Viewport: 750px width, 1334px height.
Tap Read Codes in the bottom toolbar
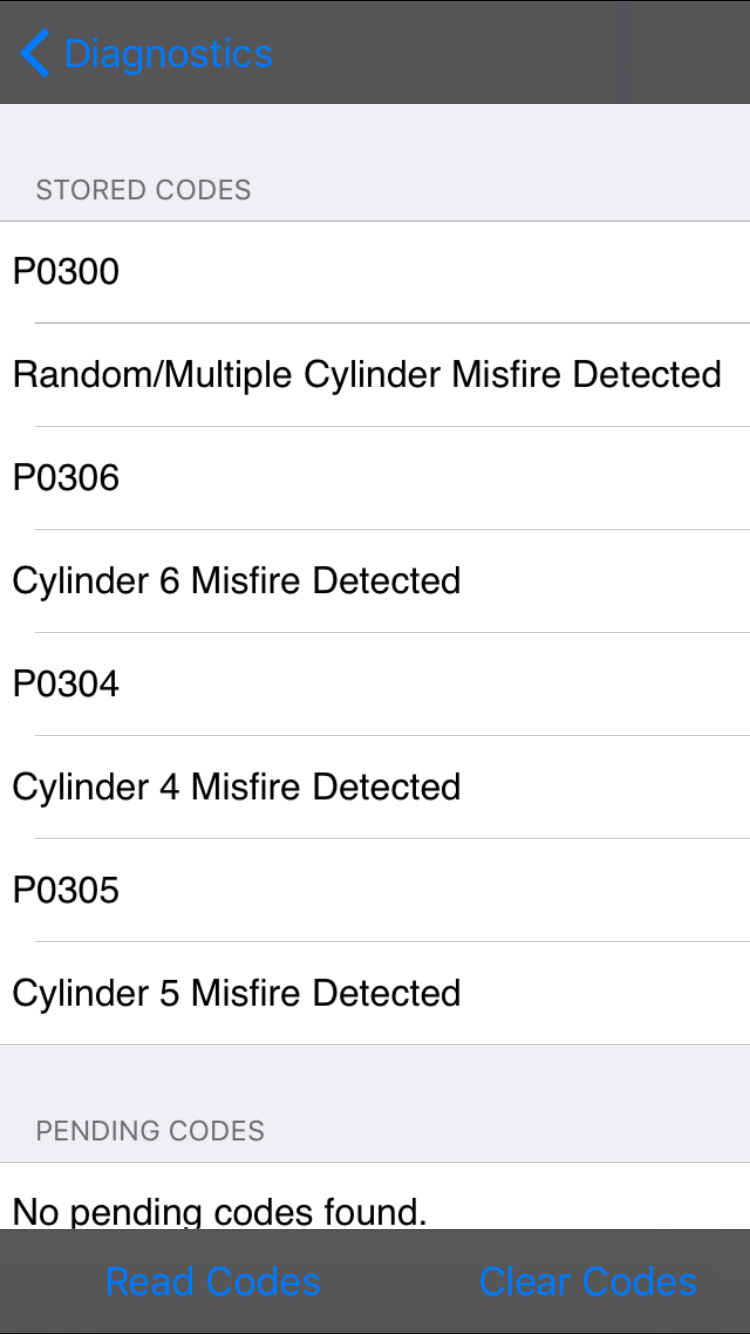[213, 1282]
